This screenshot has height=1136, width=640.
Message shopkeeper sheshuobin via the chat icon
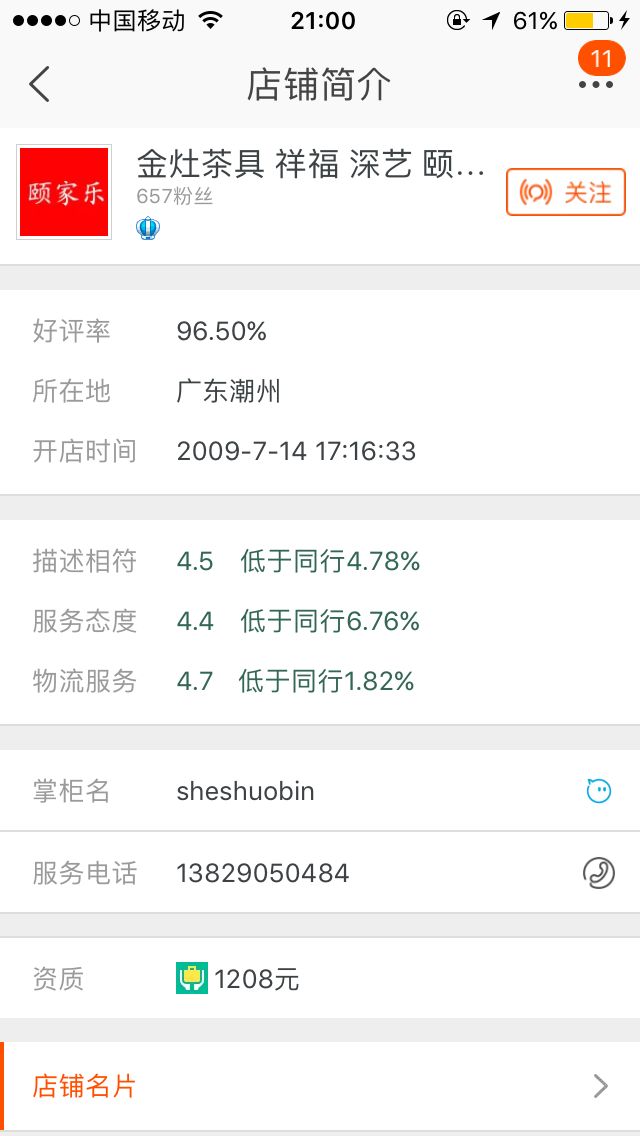(x=598, y=791)
